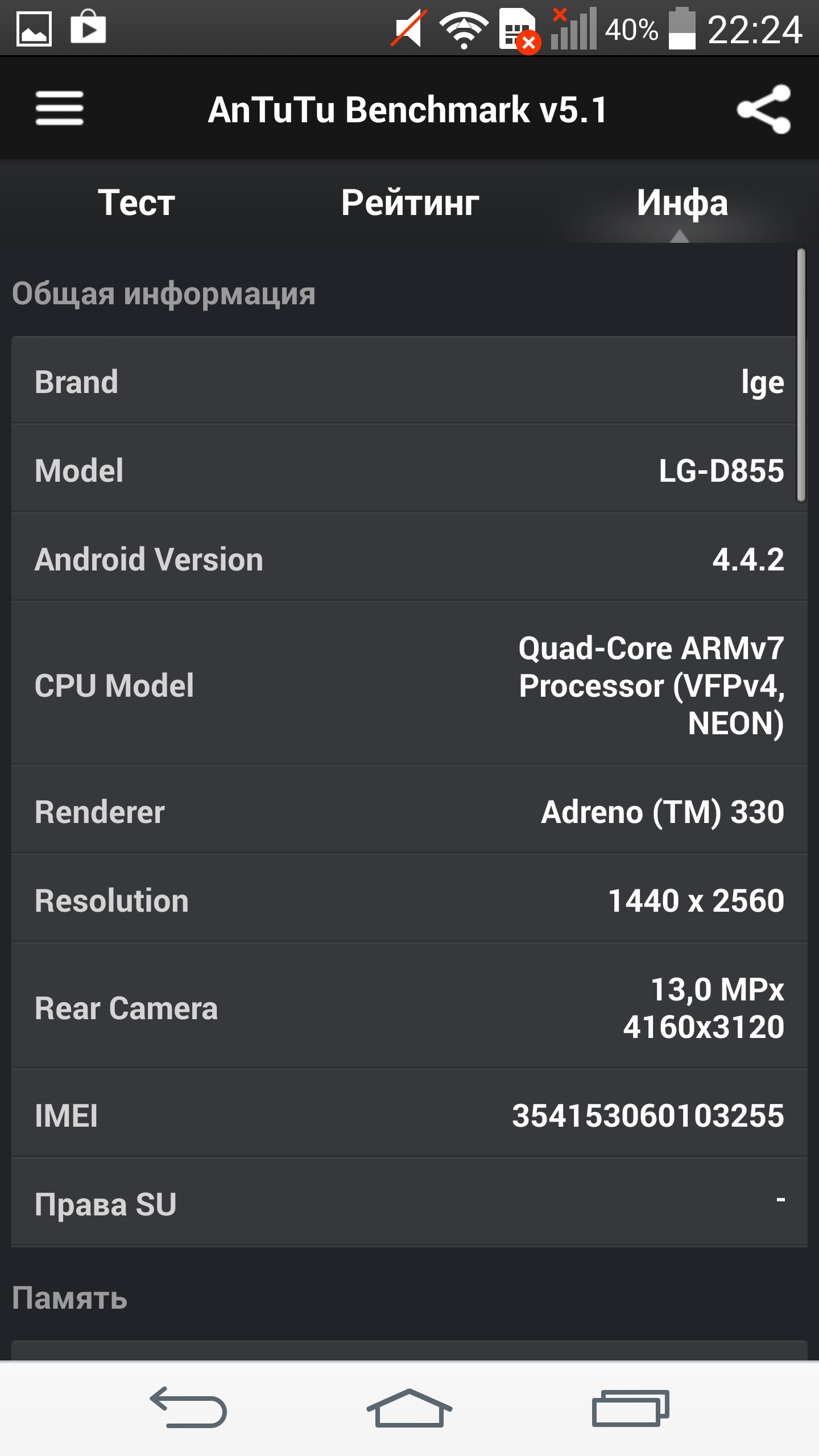Viewport: 819px width, 1456px height.
Task: Select the Инфа tab
Action: (x=682, y=202)
